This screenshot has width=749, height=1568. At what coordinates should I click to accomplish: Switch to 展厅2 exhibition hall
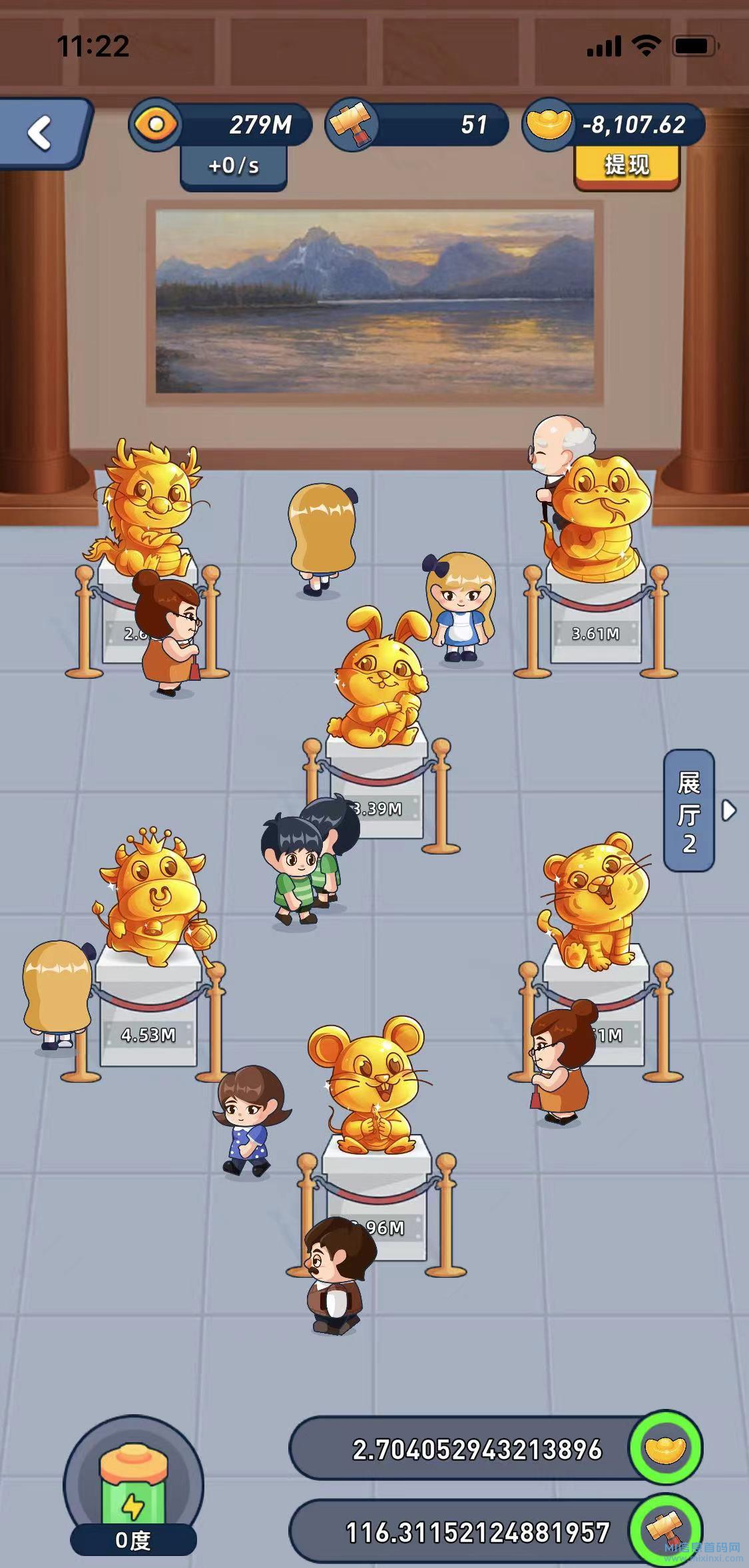tap(690, 811)
